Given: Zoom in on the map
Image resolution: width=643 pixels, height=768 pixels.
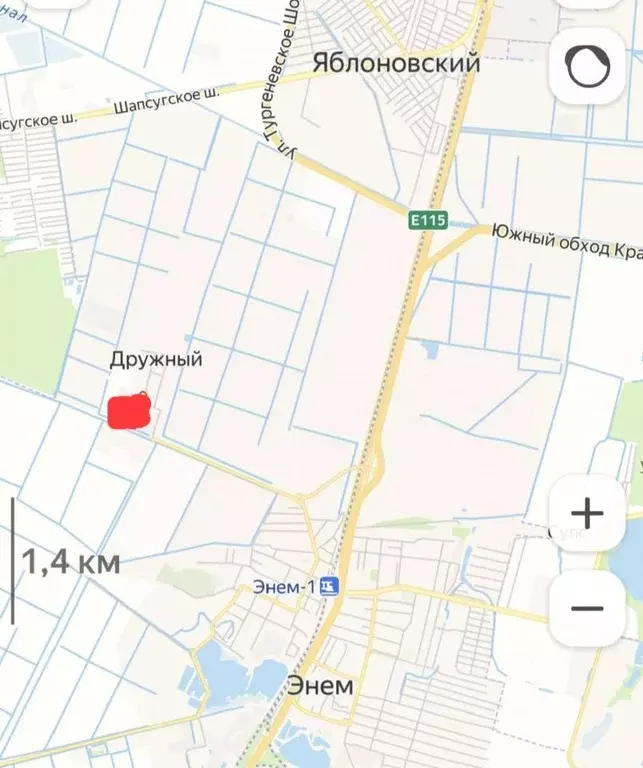Looking at the screenshot, I should pyautogui.click(x=587, y=514).
